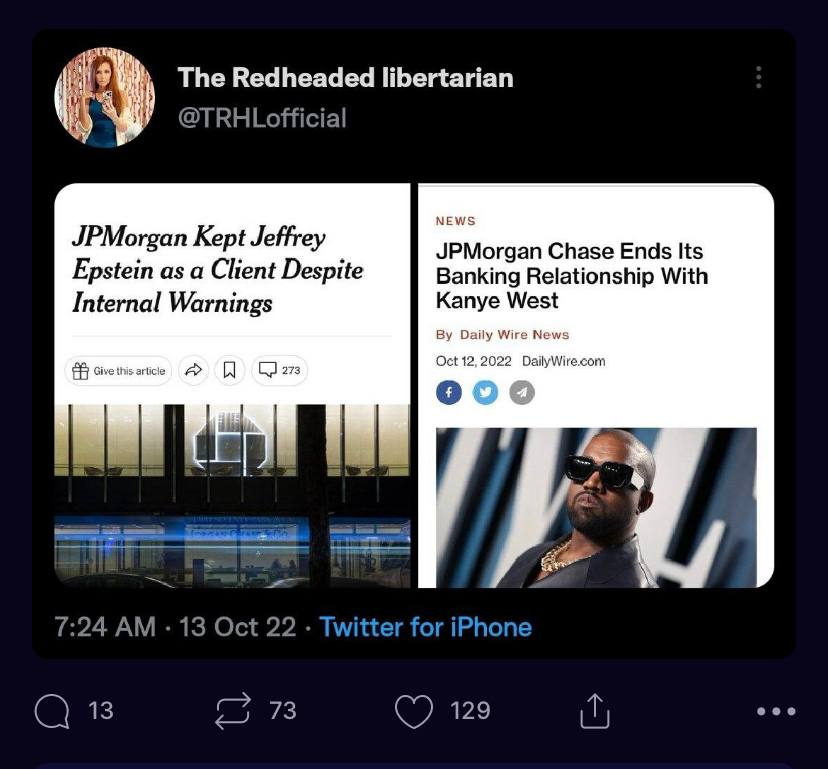Tap the Twitter for iPhone link

(x=425, y=627)
